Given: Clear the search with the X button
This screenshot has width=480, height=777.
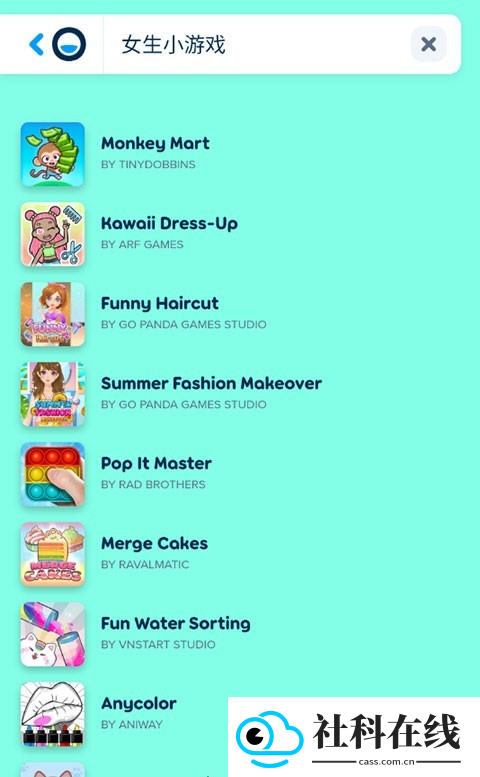Looking at the screenshot, I should coord(428,45).
